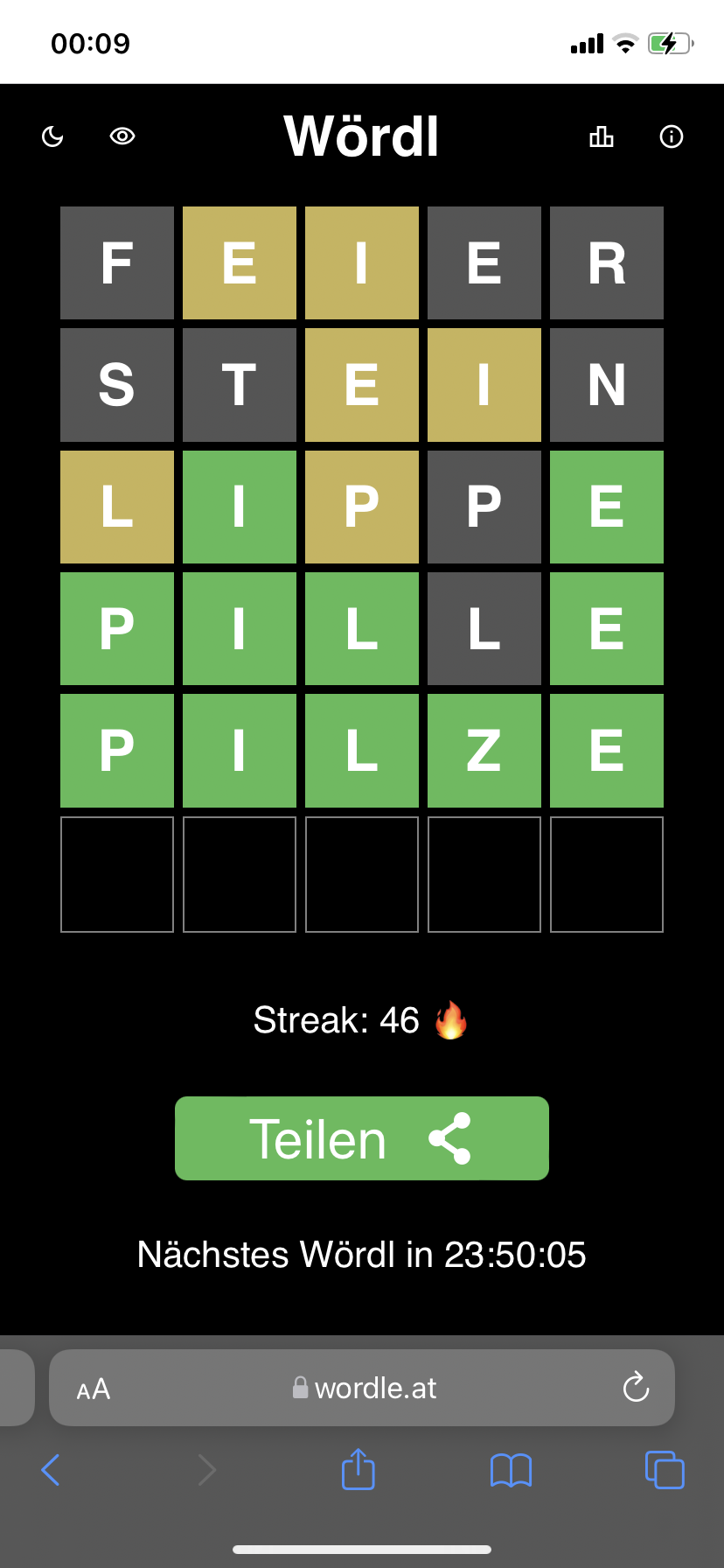724x1568 pixels.
Task: Show all open Safari tabs
Action: click(665, 1470)
